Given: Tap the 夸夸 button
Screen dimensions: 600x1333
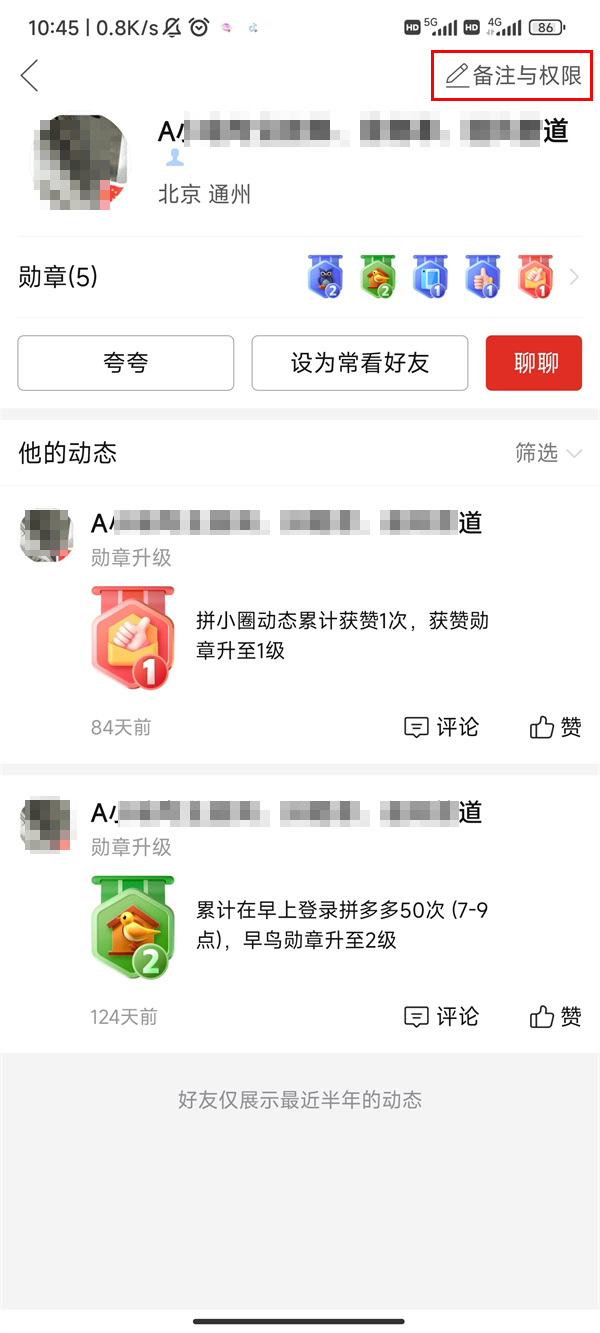Looking at the screenshot, I should 126,363.
